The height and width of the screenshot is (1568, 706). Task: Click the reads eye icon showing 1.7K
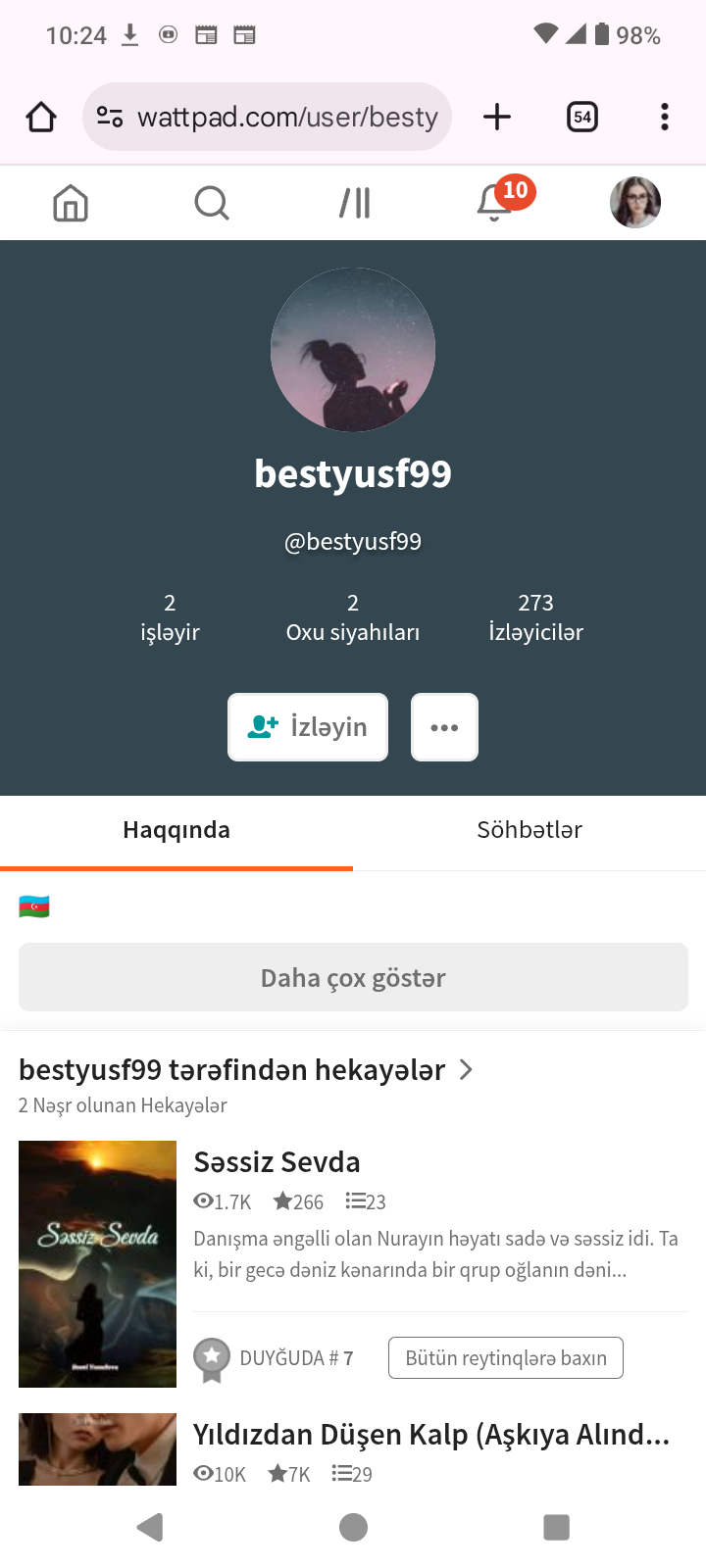[203, 1200]
